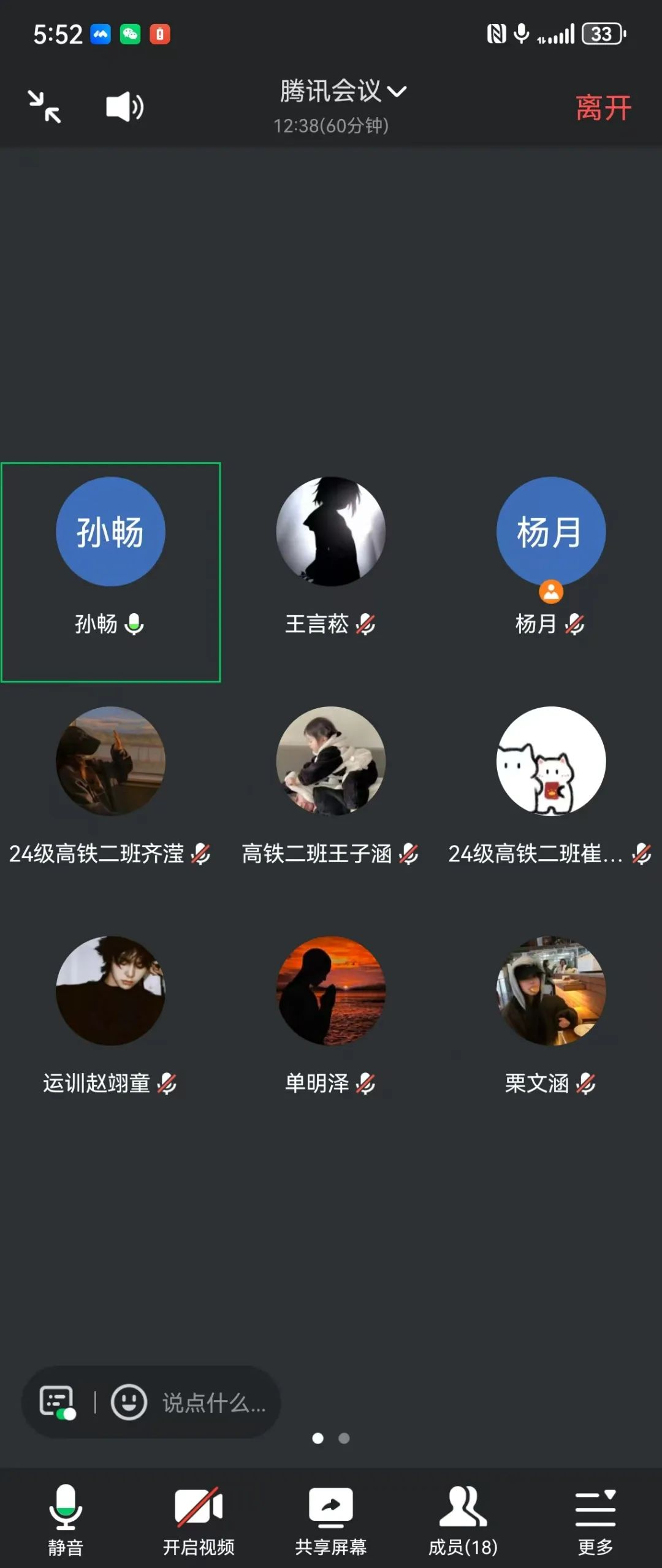Open the emoji reaction picker

coord(129,1402)
